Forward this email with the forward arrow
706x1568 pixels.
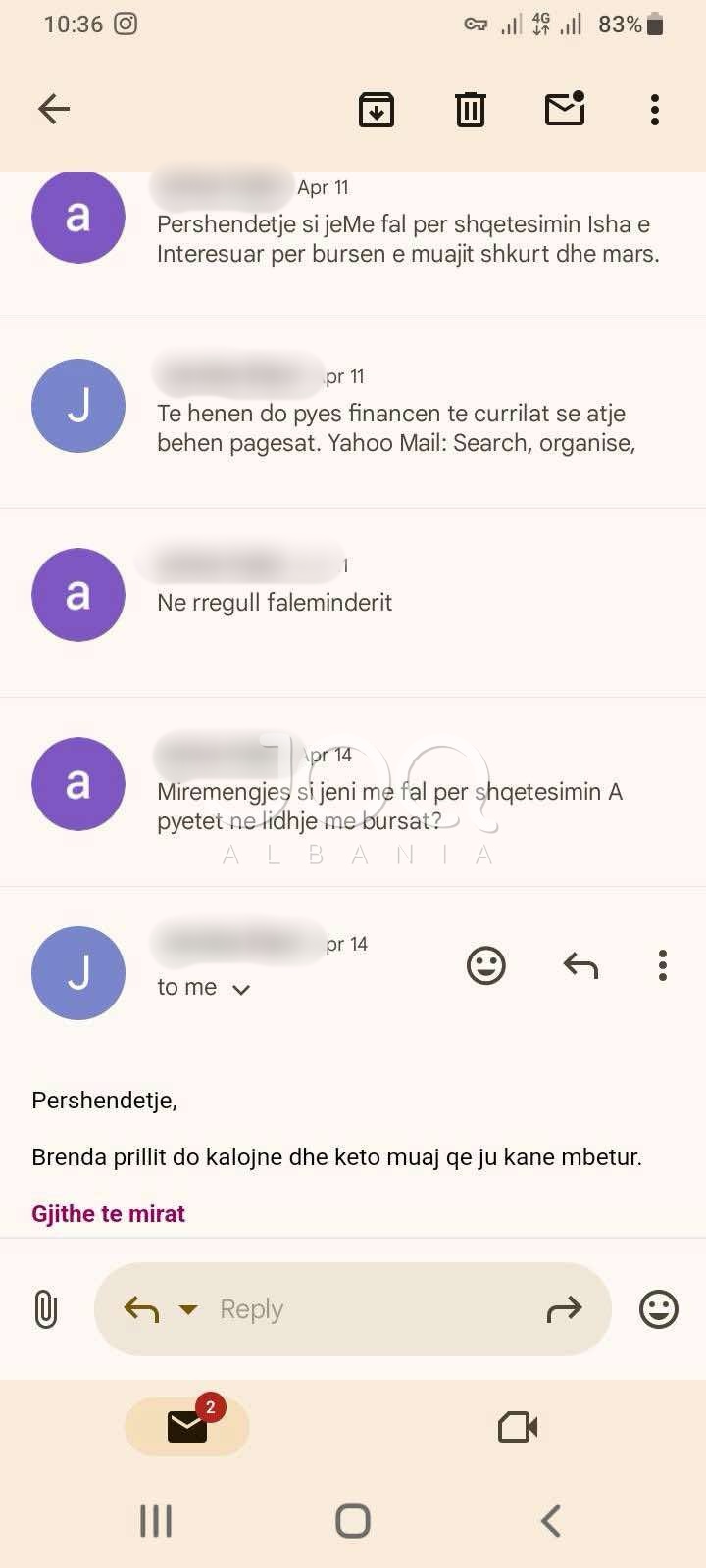click(564, 1309)
